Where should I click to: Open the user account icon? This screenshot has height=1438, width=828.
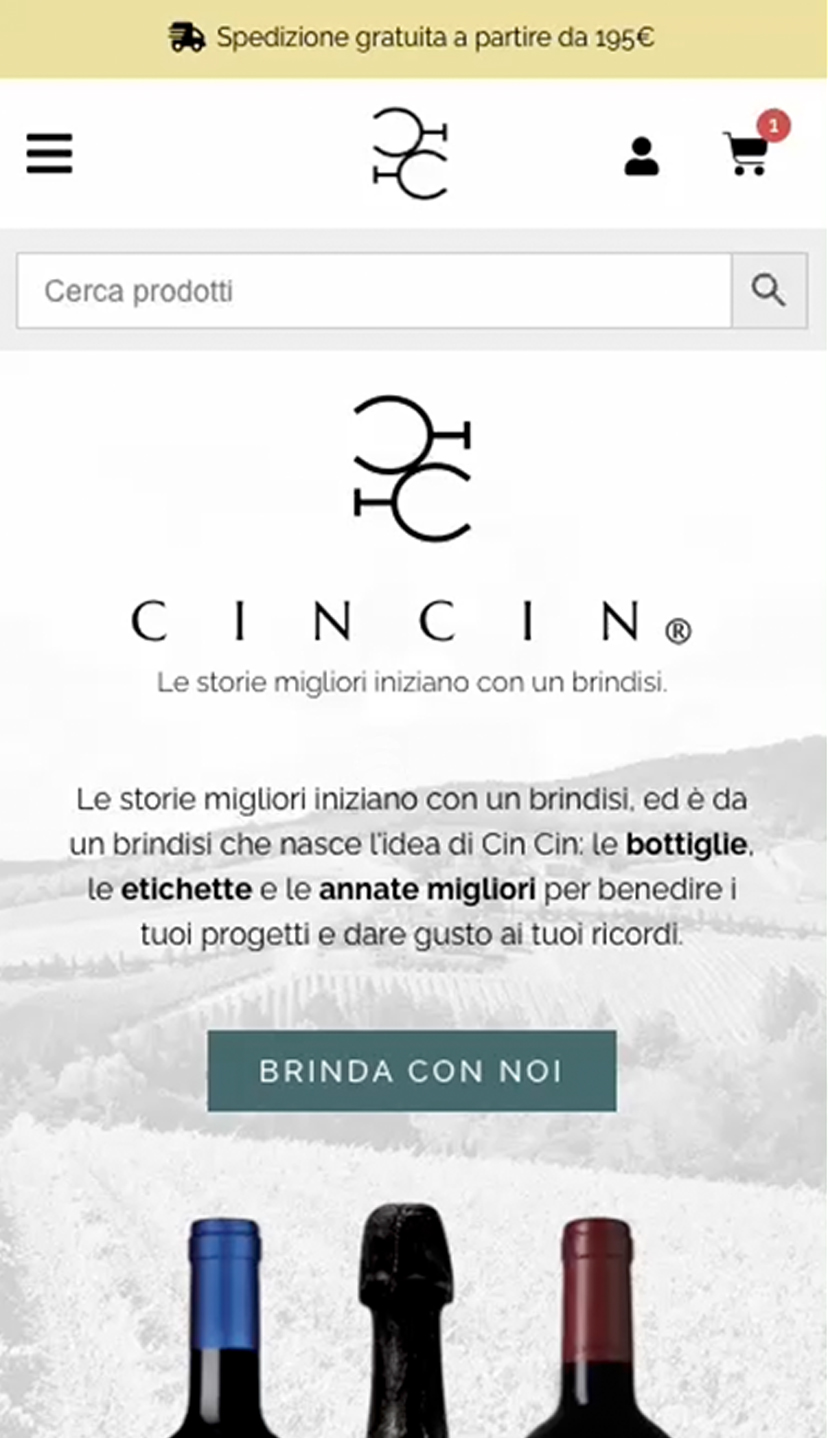tap(642, 156)
